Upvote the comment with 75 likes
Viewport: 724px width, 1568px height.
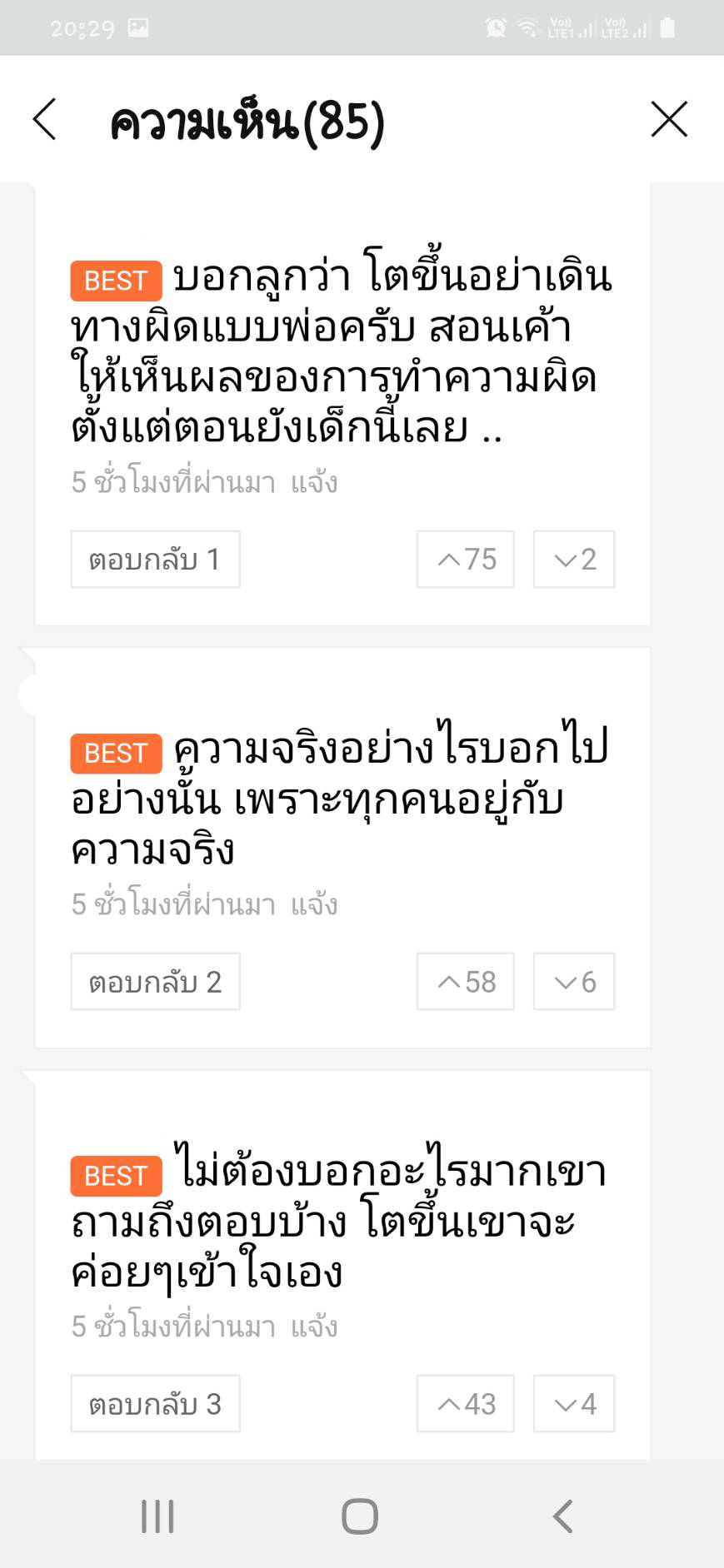pos(466,559)
